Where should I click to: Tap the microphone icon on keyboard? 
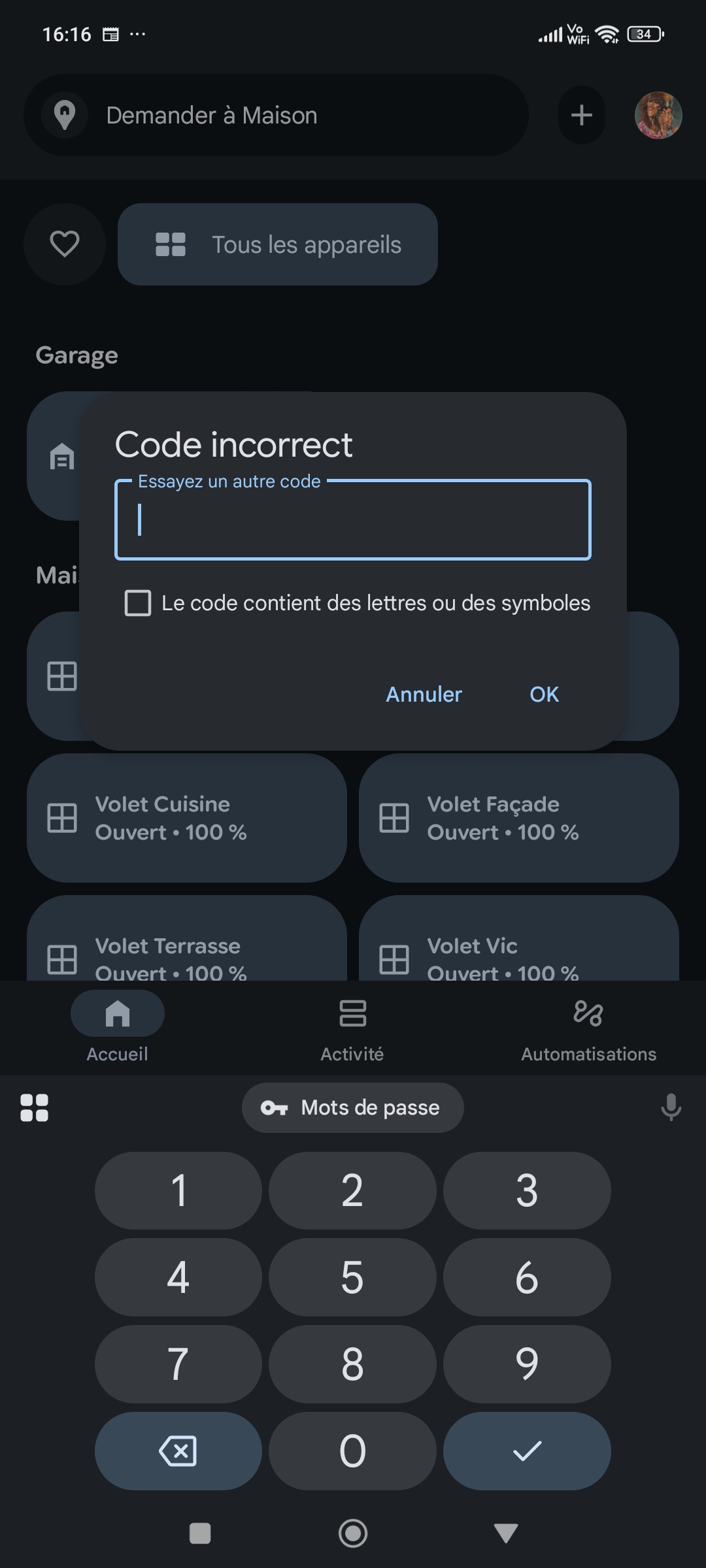[671, 1107]
